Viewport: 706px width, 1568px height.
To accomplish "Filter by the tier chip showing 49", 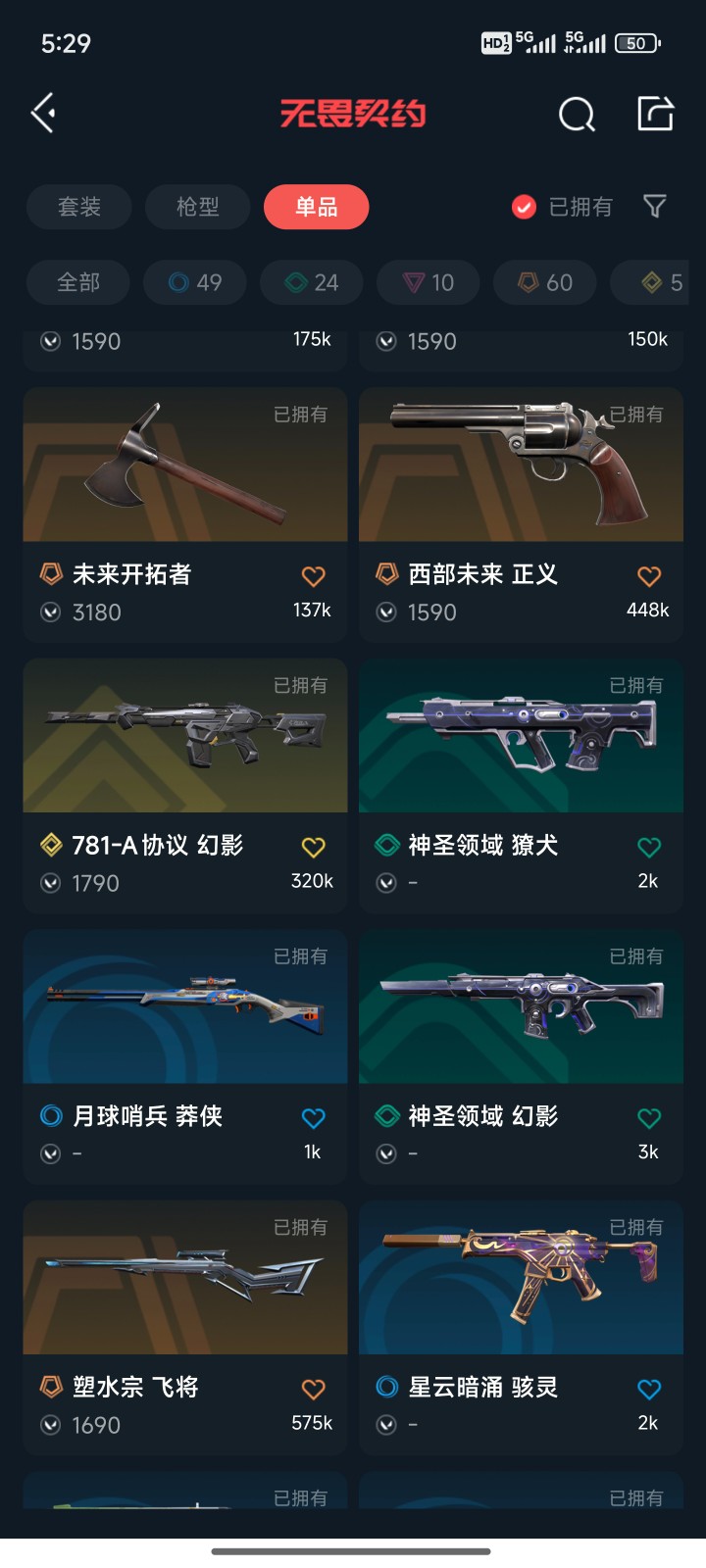I will (195, 282).
